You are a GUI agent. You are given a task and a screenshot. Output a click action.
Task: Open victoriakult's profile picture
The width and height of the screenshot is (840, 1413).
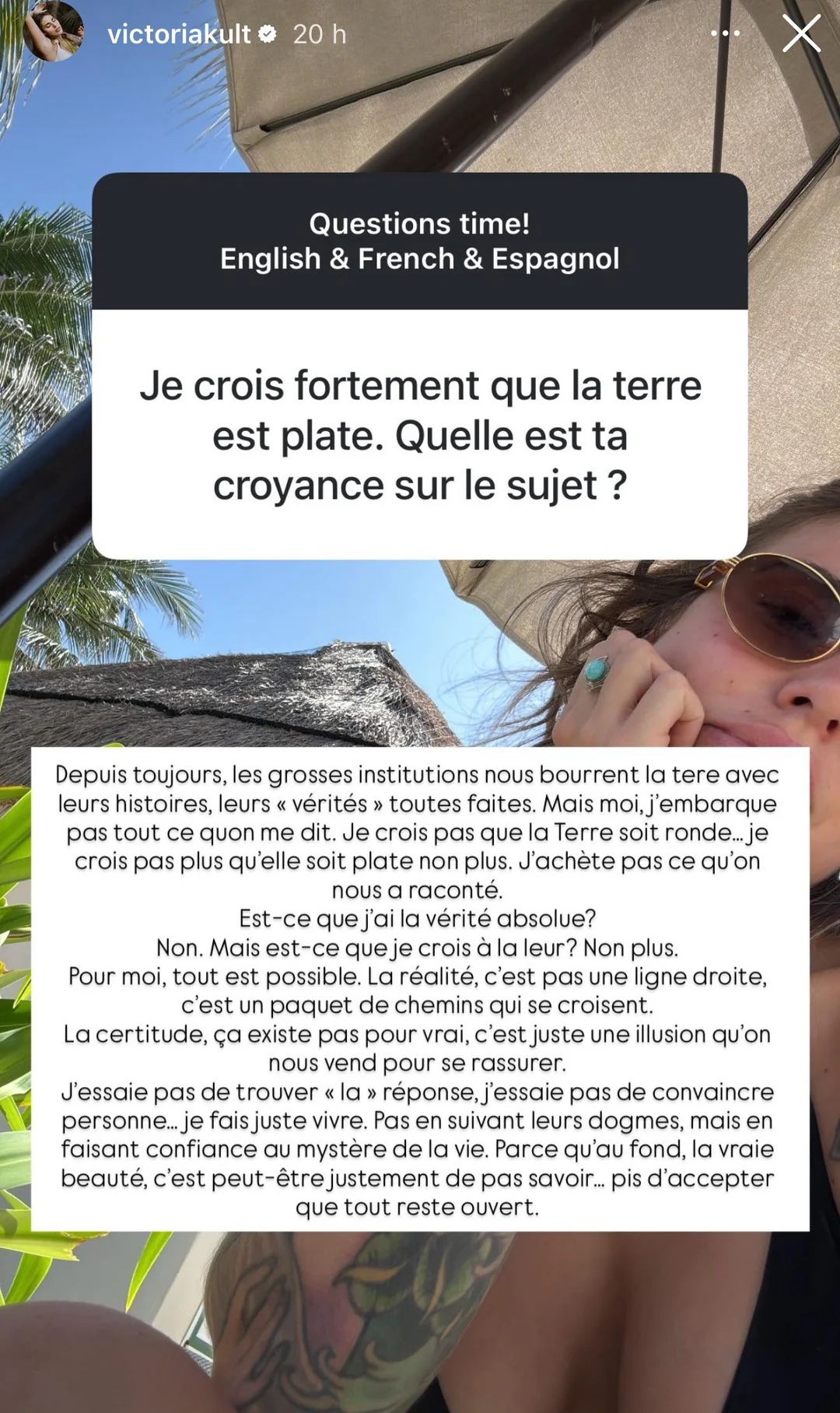coord(52,32)
